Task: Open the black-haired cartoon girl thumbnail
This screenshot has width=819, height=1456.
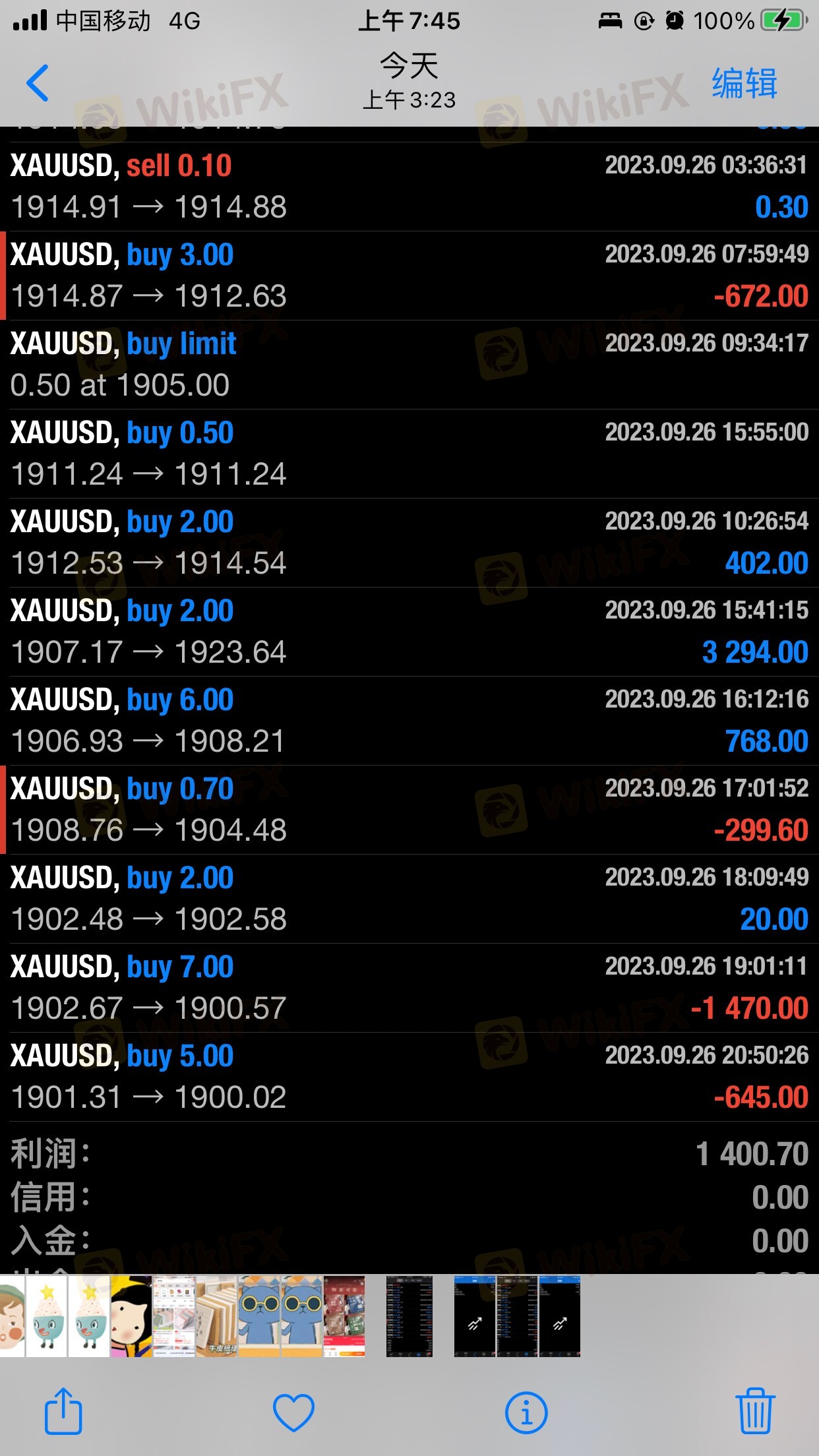Action: pos(131,1316)
